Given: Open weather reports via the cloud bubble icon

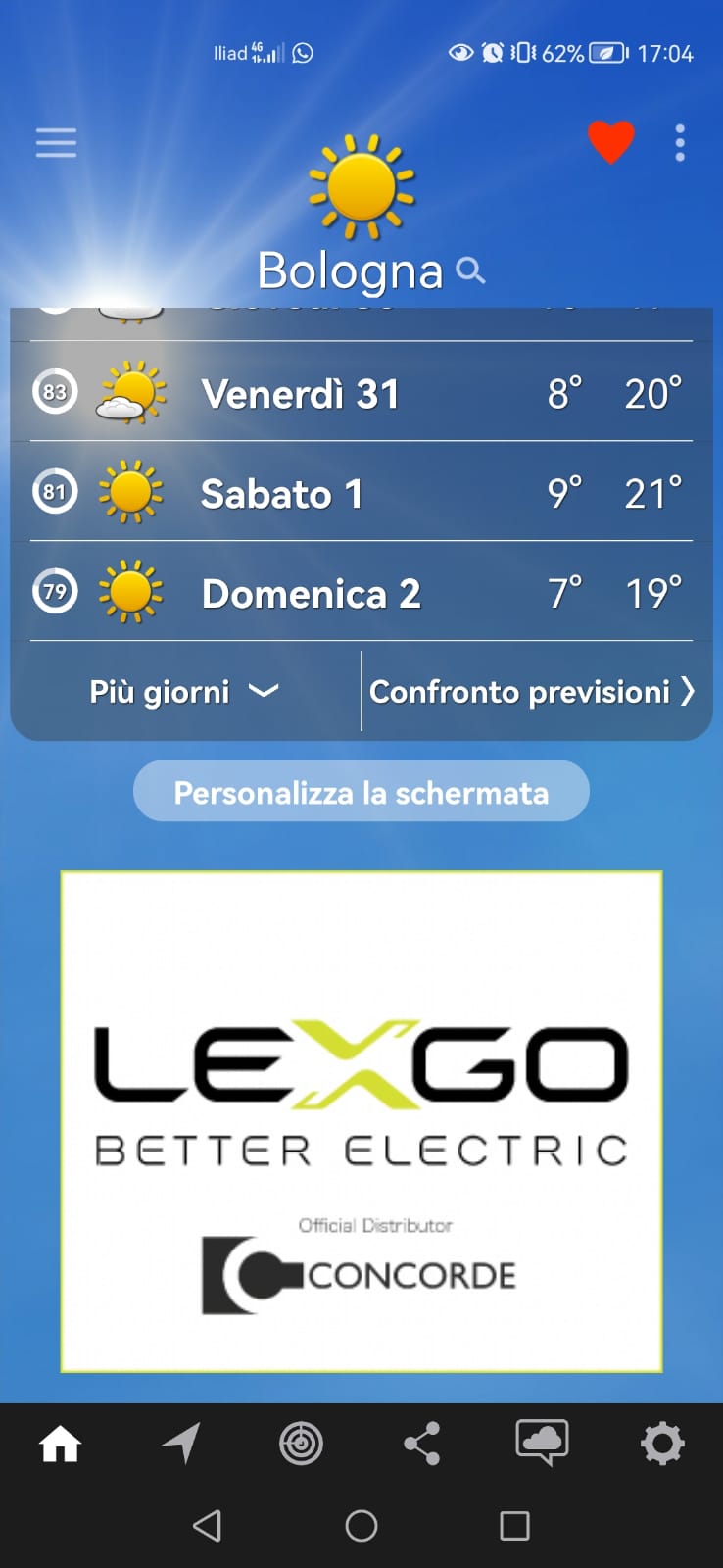Looking at the screenshot, I should [542, 1444].
